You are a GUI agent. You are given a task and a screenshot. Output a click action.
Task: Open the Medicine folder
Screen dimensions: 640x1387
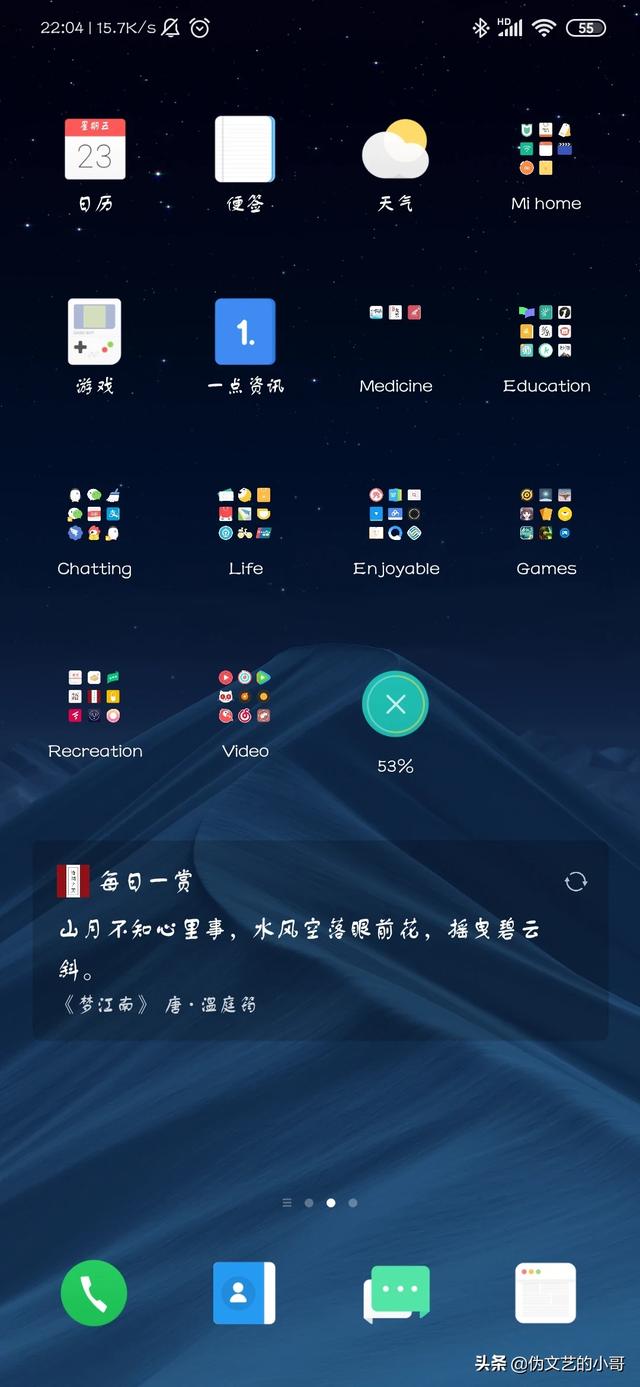395,332
